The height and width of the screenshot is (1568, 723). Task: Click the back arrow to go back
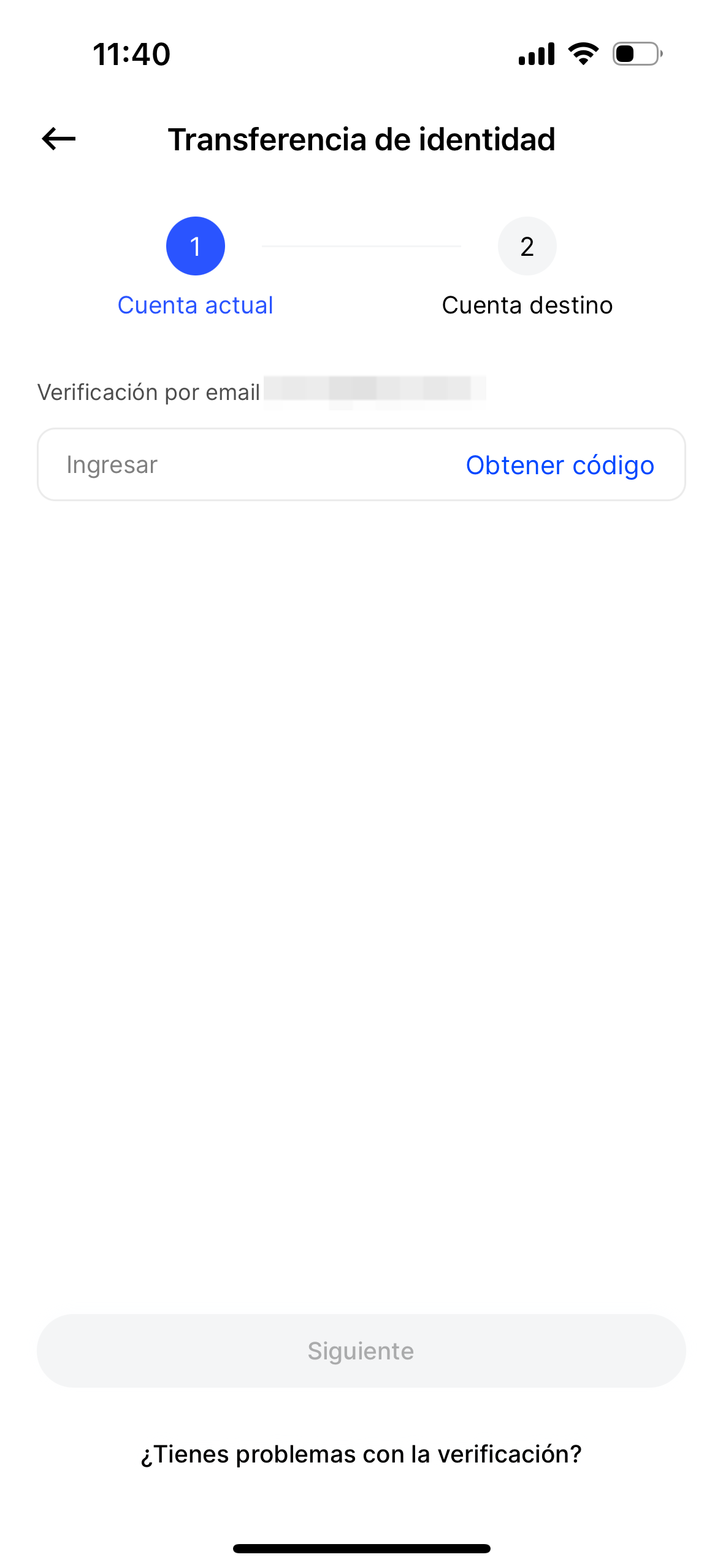[x=58, y=140]
